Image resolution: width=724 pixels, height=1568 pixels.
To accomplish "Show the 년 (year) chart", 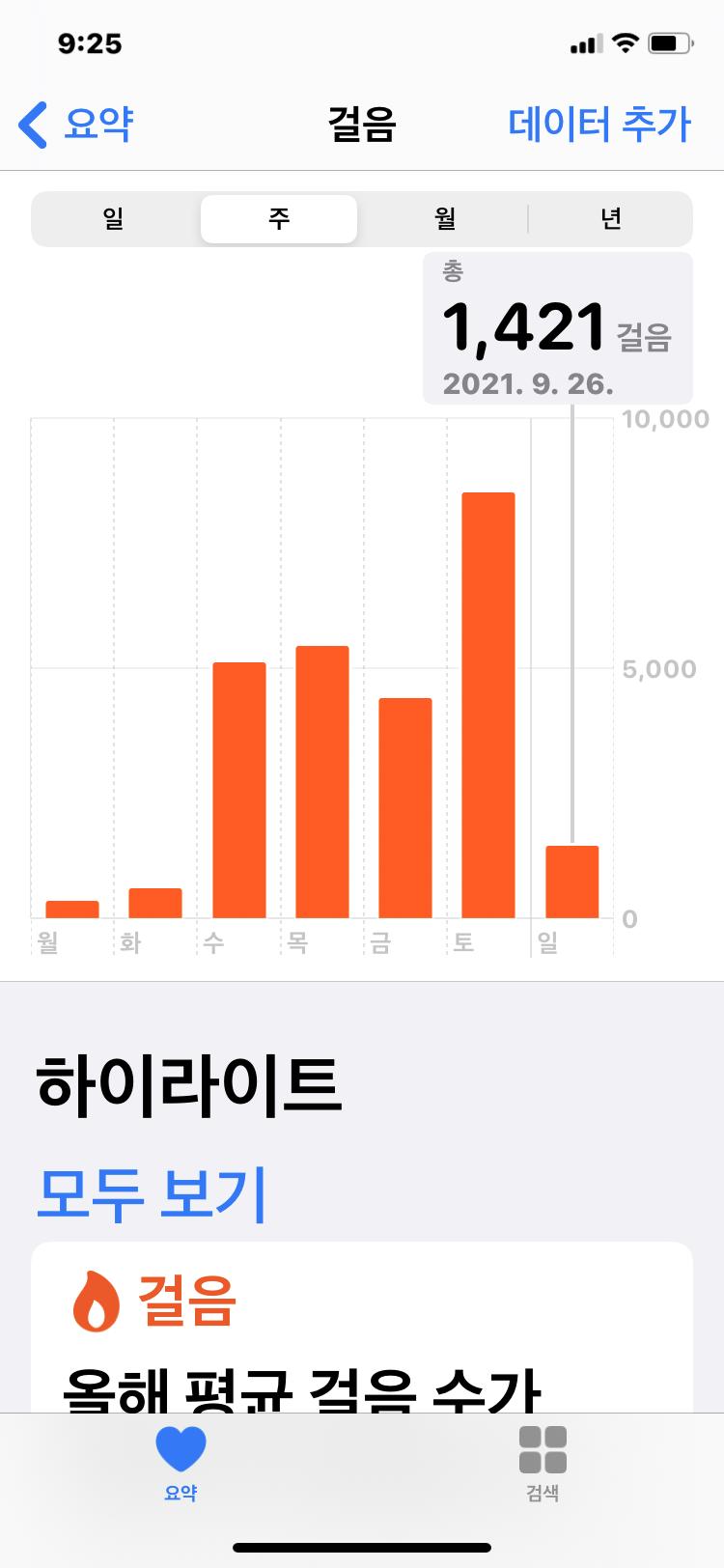I will (x=610, y=219).
